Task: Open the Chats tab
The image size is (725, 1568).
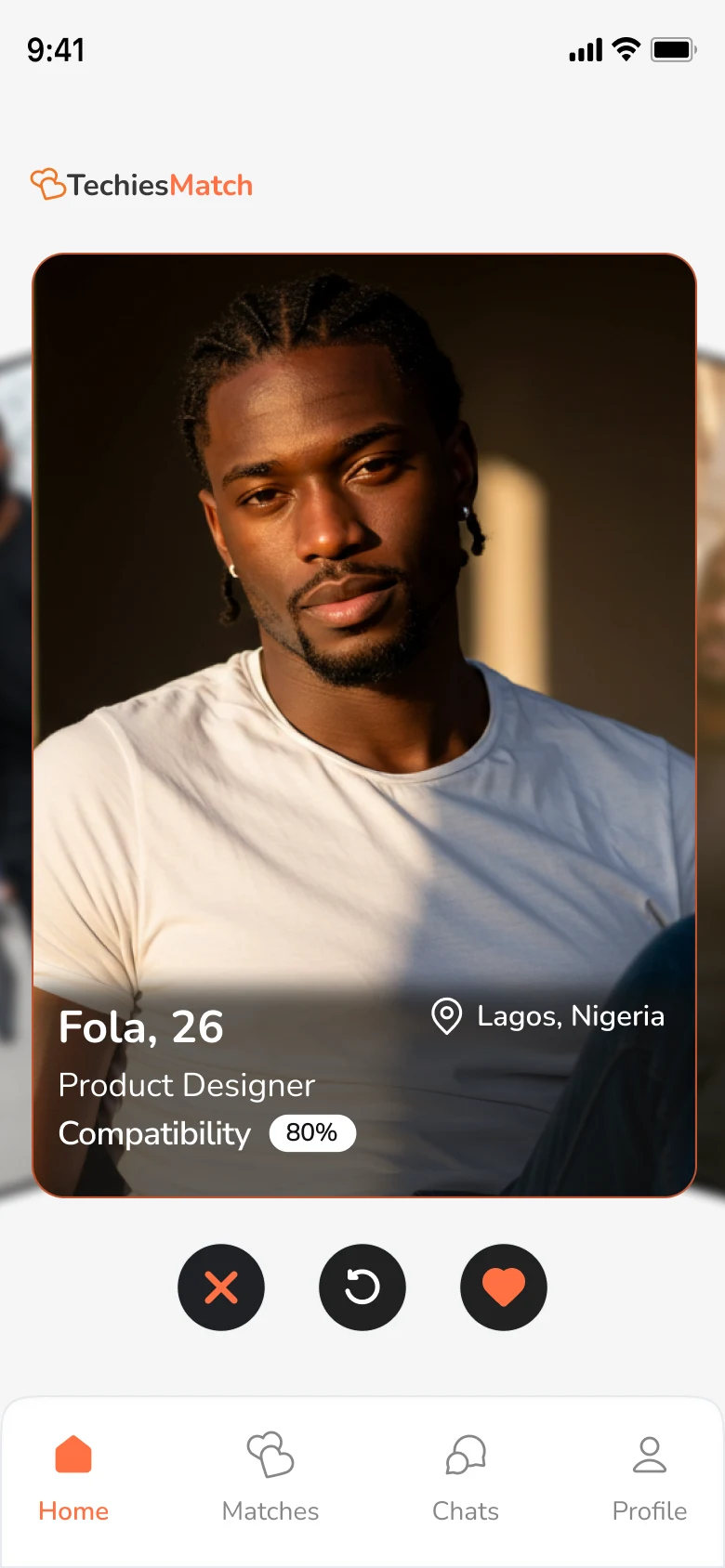Action: [x=466, y=1477]
